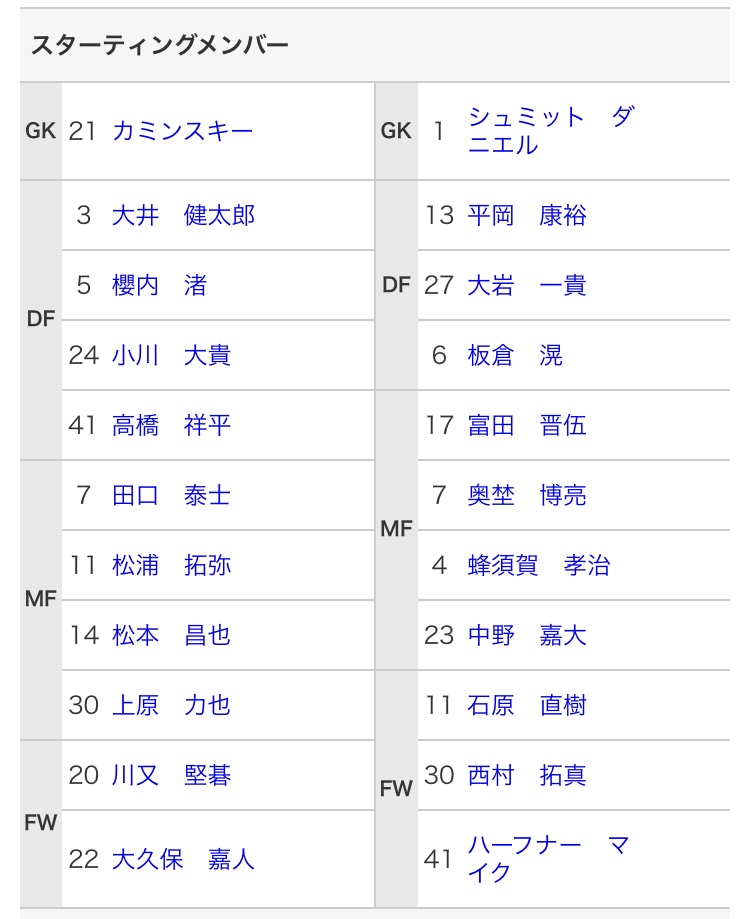Open 櫻内 渚 player details
Viewport: 750px width, 919px height.
point(159,285)
